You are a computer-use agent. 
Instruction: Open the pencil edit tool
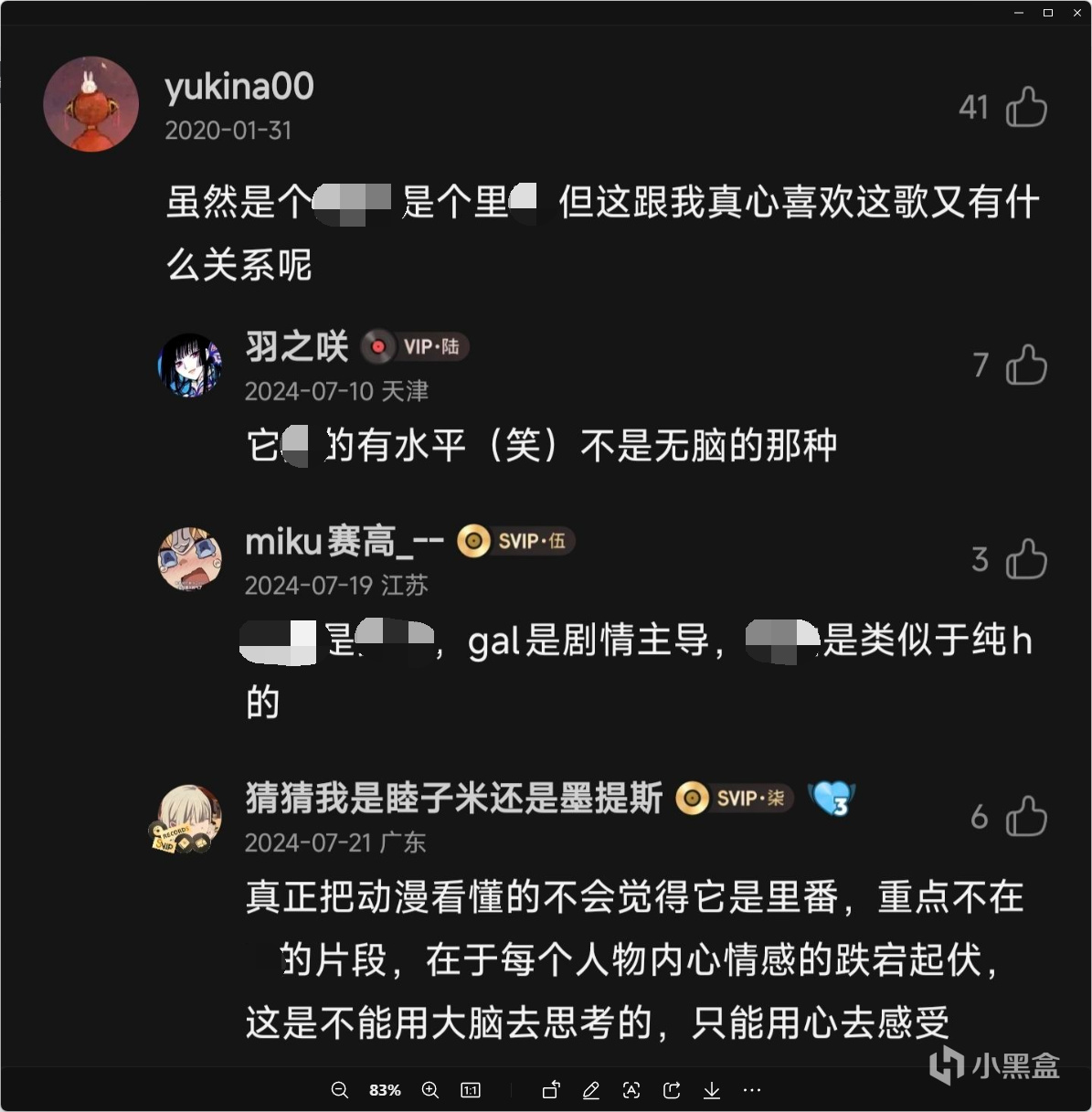pos(591,1090)
